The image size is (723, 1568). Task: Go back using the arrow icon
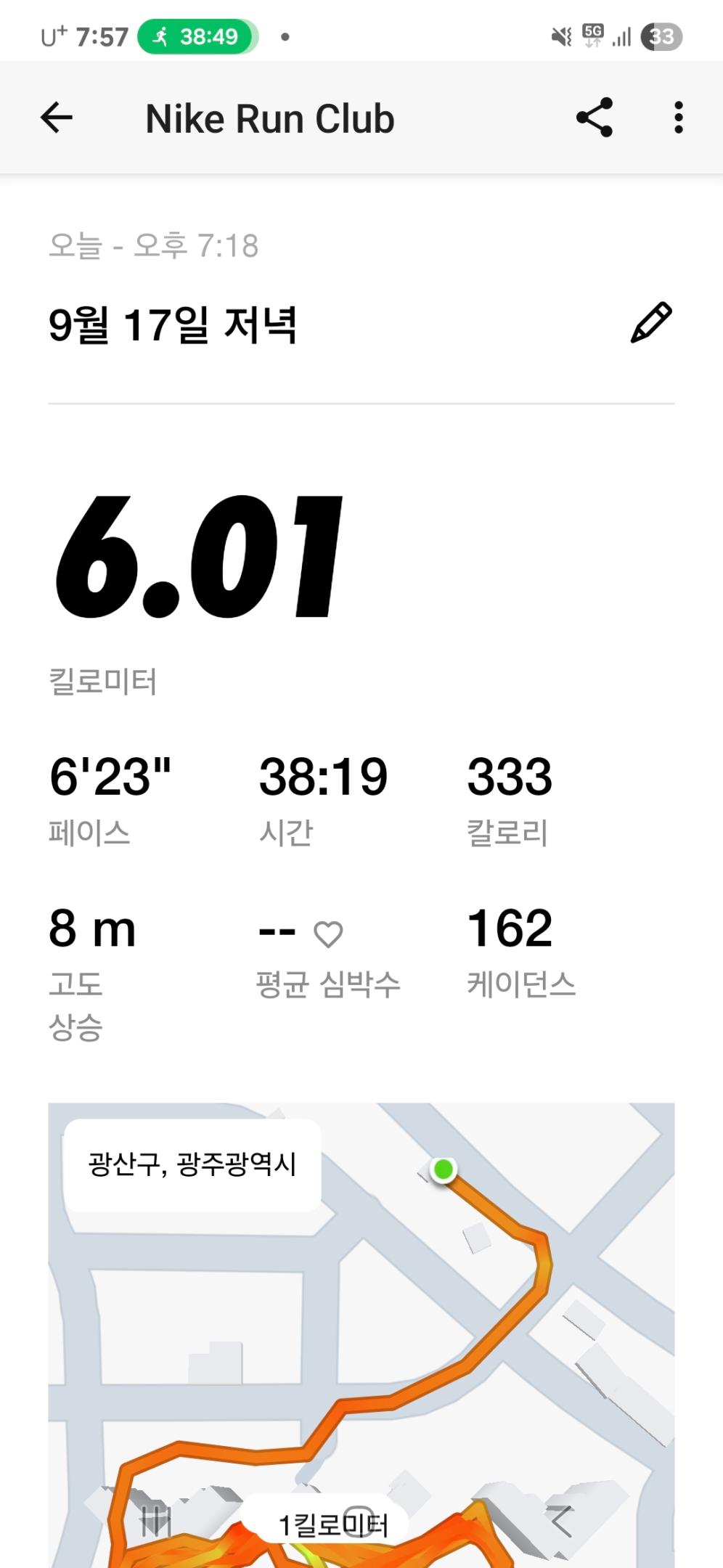point(57,118)
